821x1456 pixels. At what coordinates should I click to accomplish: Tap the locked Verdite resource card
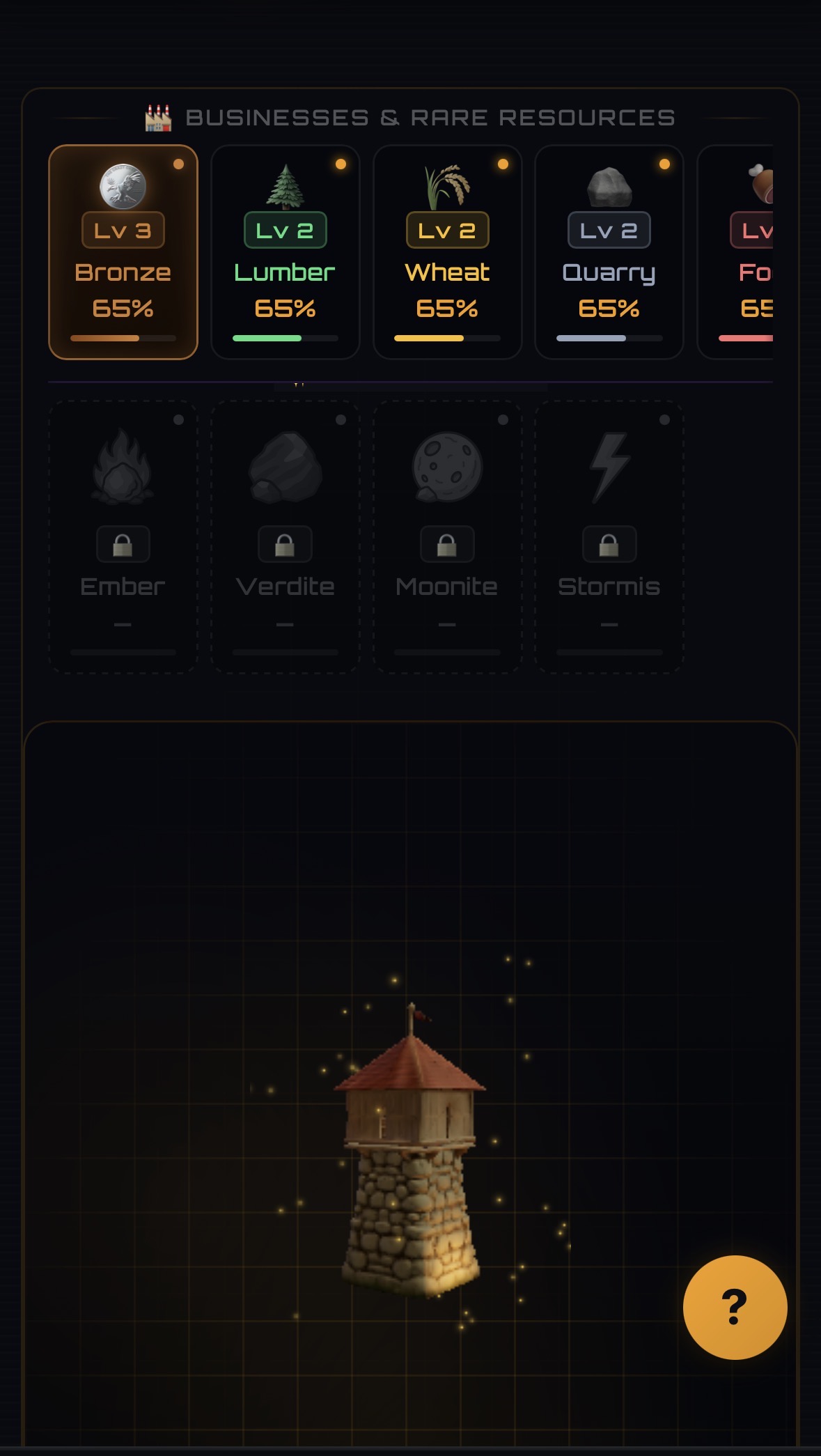(286, 536)
